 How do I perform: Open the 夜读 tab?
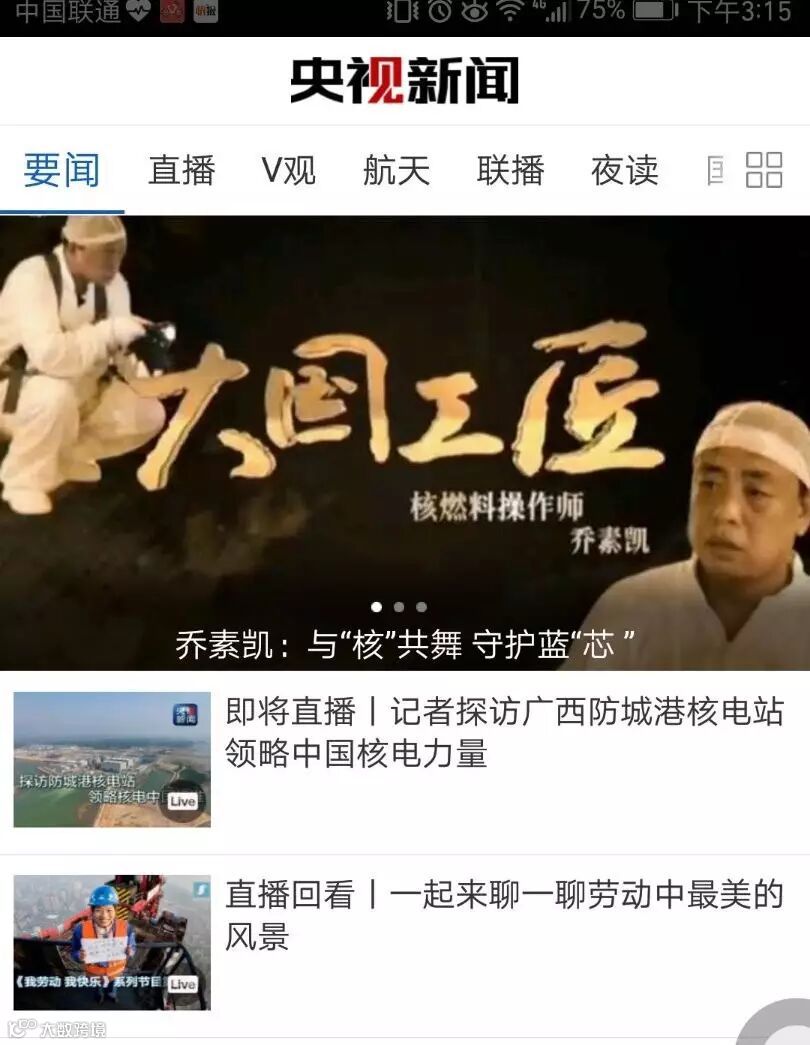point(624,171)
